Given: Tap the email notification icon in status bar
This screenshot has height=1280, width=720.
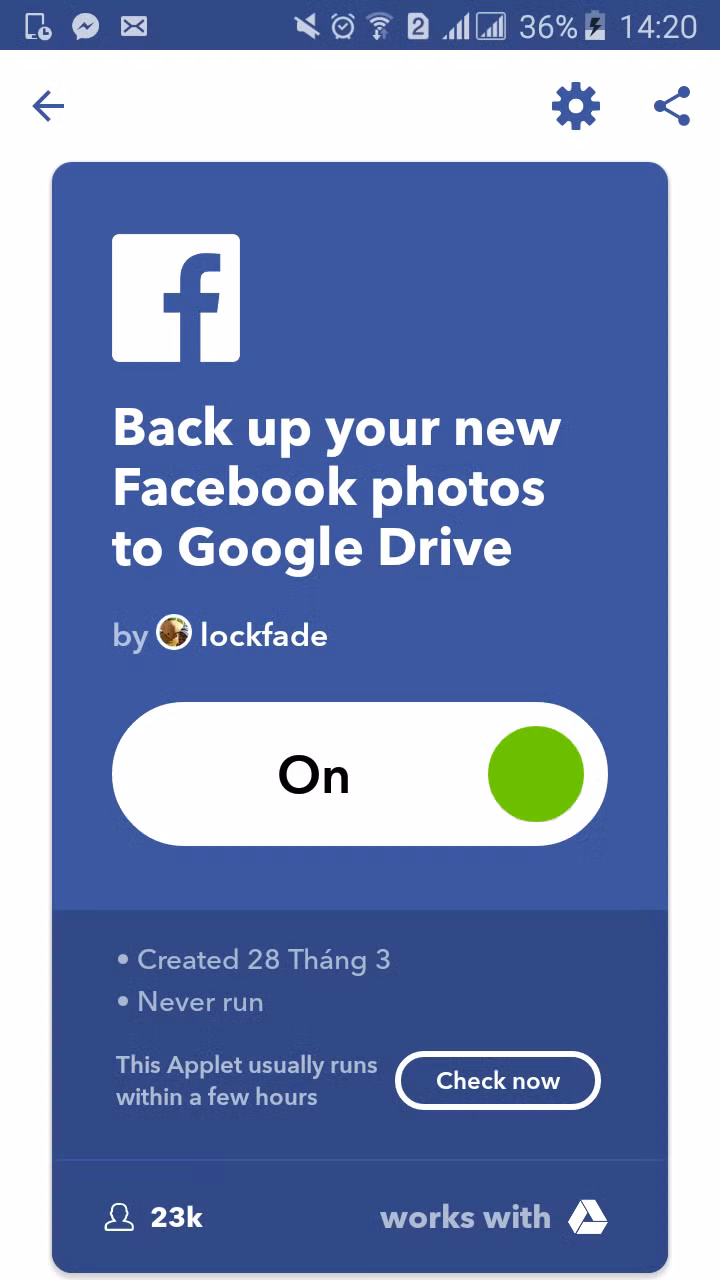Looking at the screenshot, I should pos(133,26).
